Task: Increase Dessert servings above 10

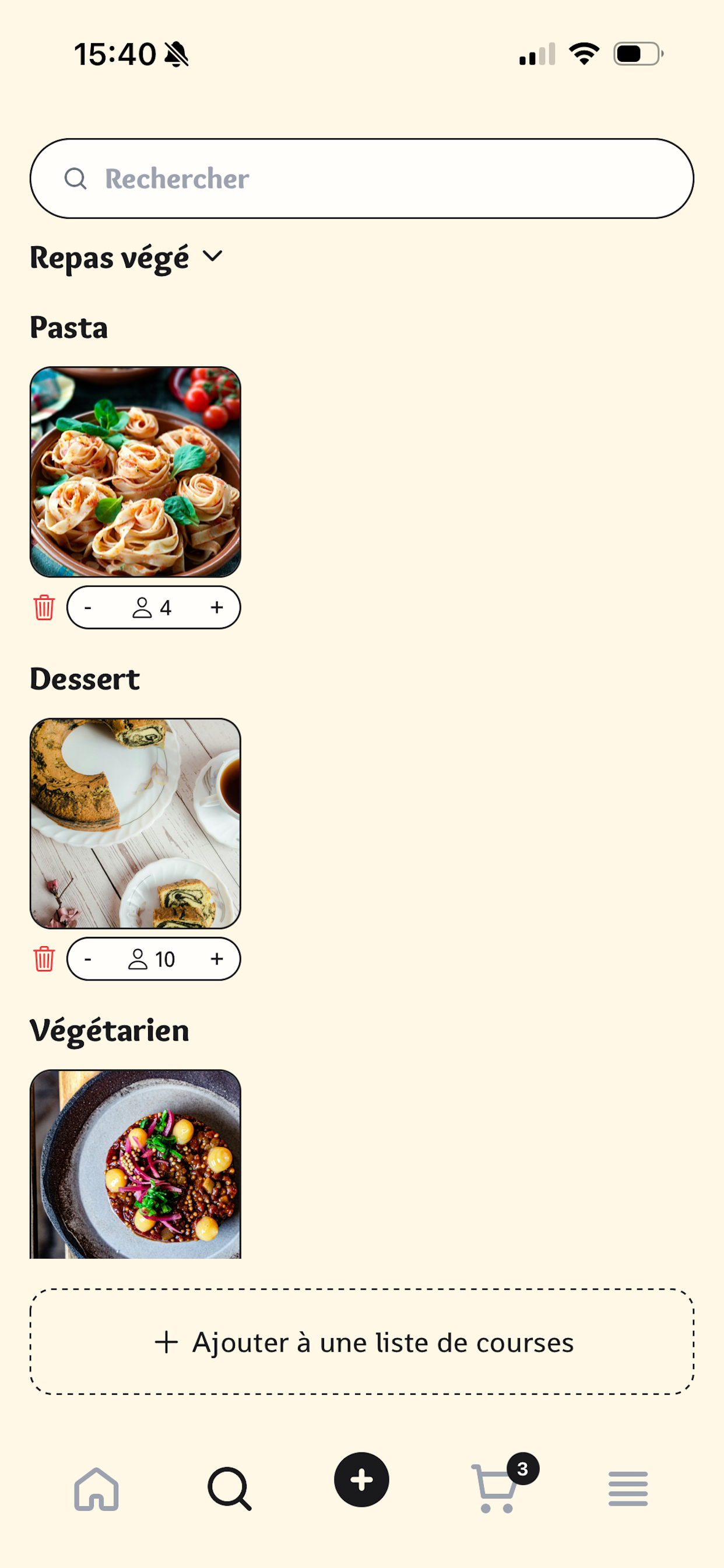Action: (217, 958)
